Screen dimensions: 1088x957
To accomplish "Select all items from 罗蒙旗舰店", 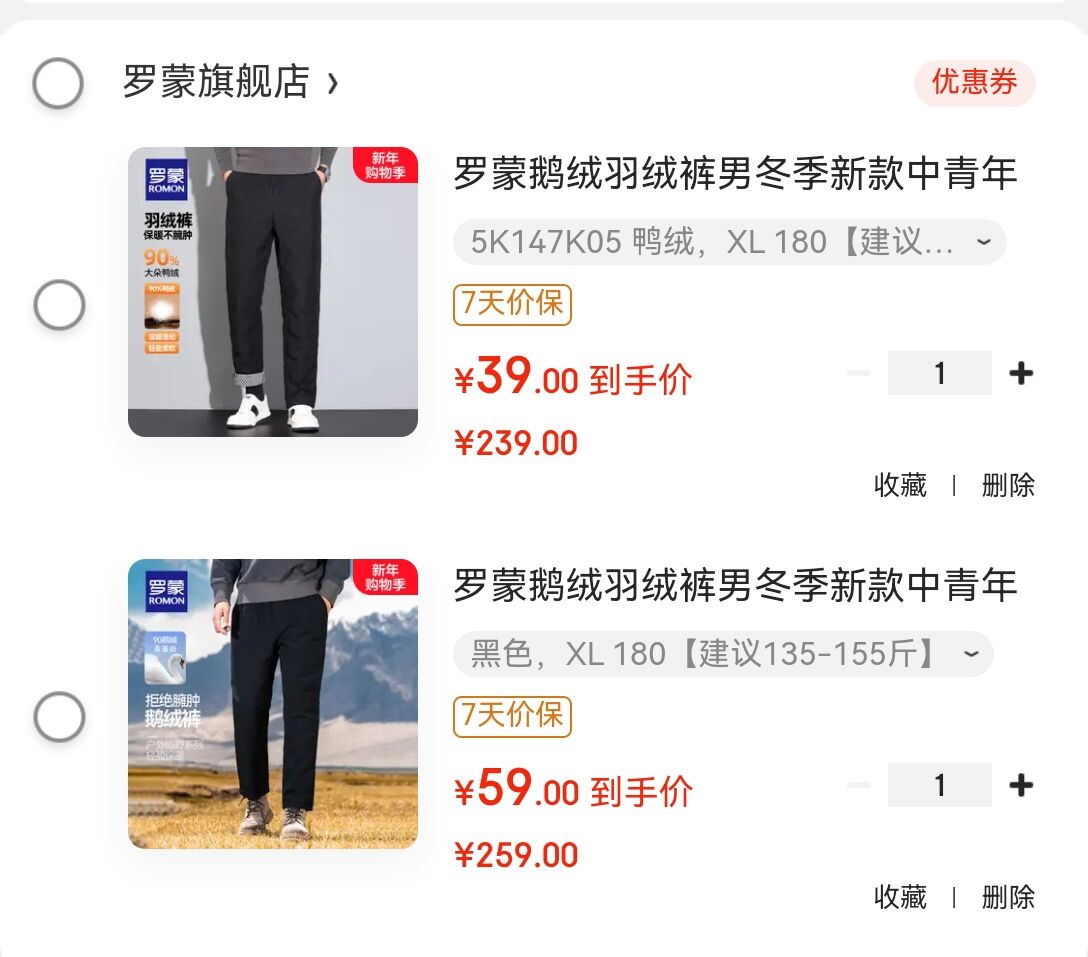I will coord(58,83).
